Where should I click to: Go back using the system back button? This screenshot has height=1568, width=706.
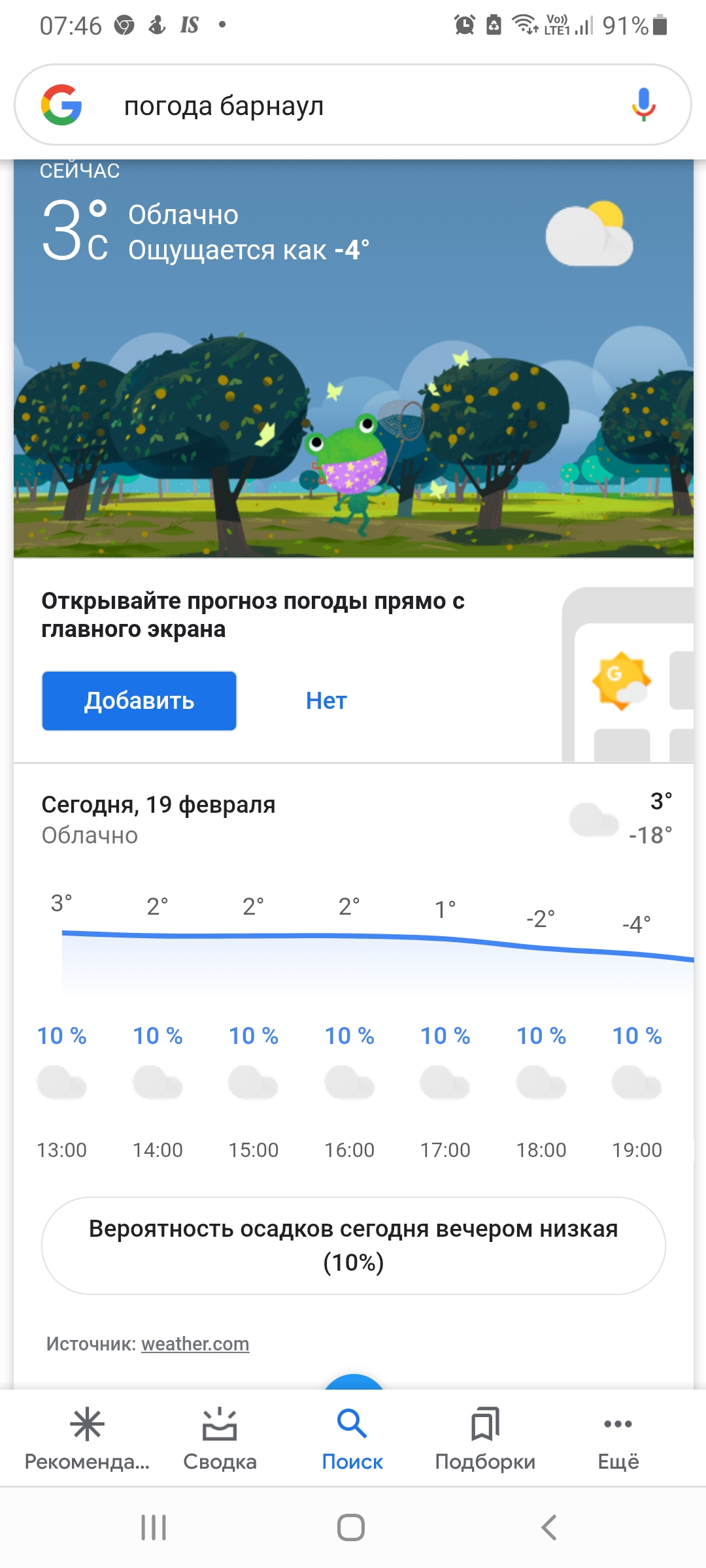coord(549,1527)
